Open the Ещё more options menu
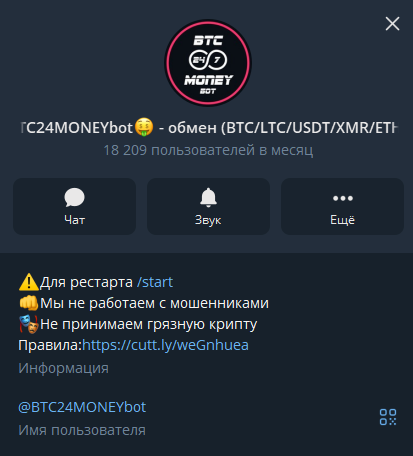The width and height of the screenshot is (413, 456). tap(342, 206)
